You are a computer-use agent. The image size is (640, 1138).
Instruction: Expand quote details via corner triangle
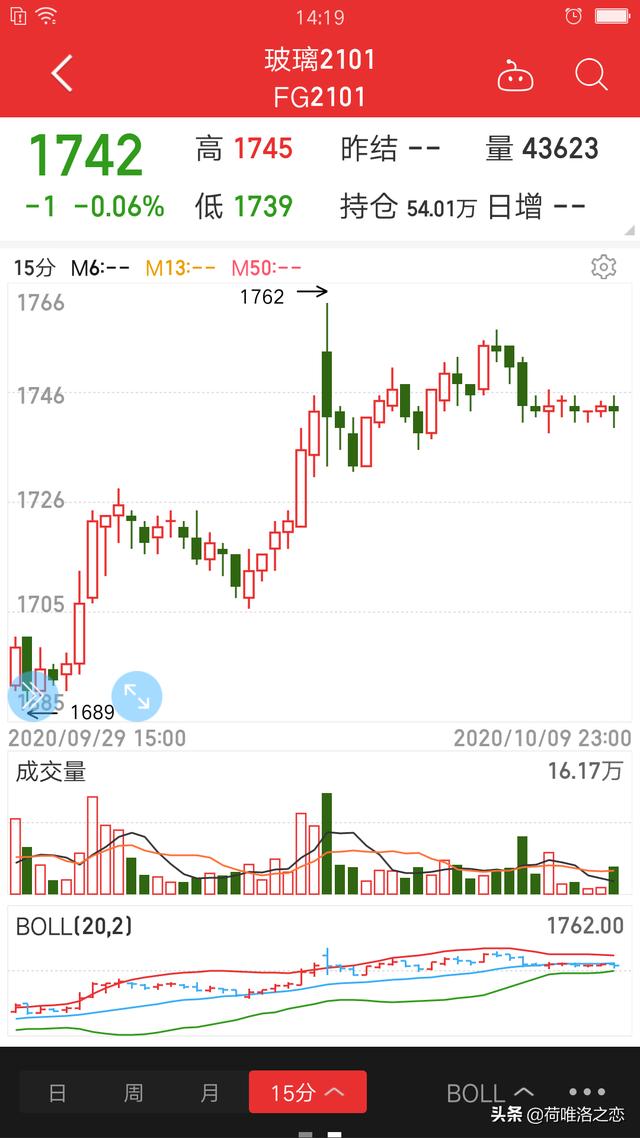(629, 230)
